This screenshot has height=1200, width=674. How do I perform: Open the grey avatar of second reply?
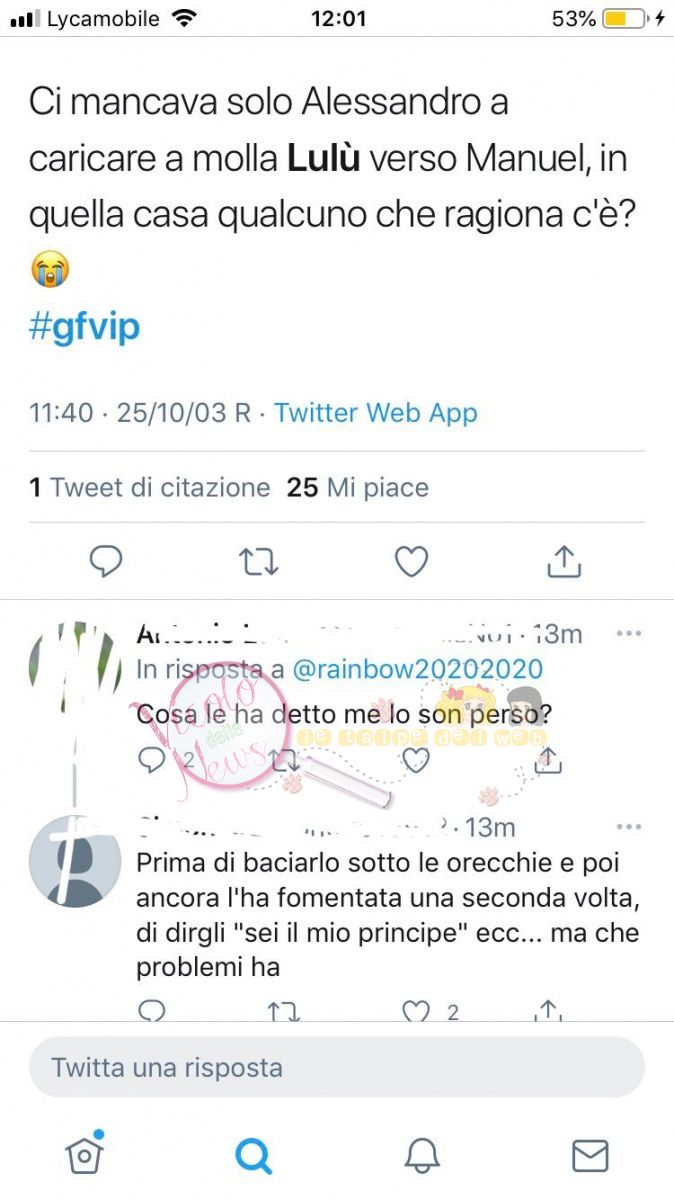(74, 860)
